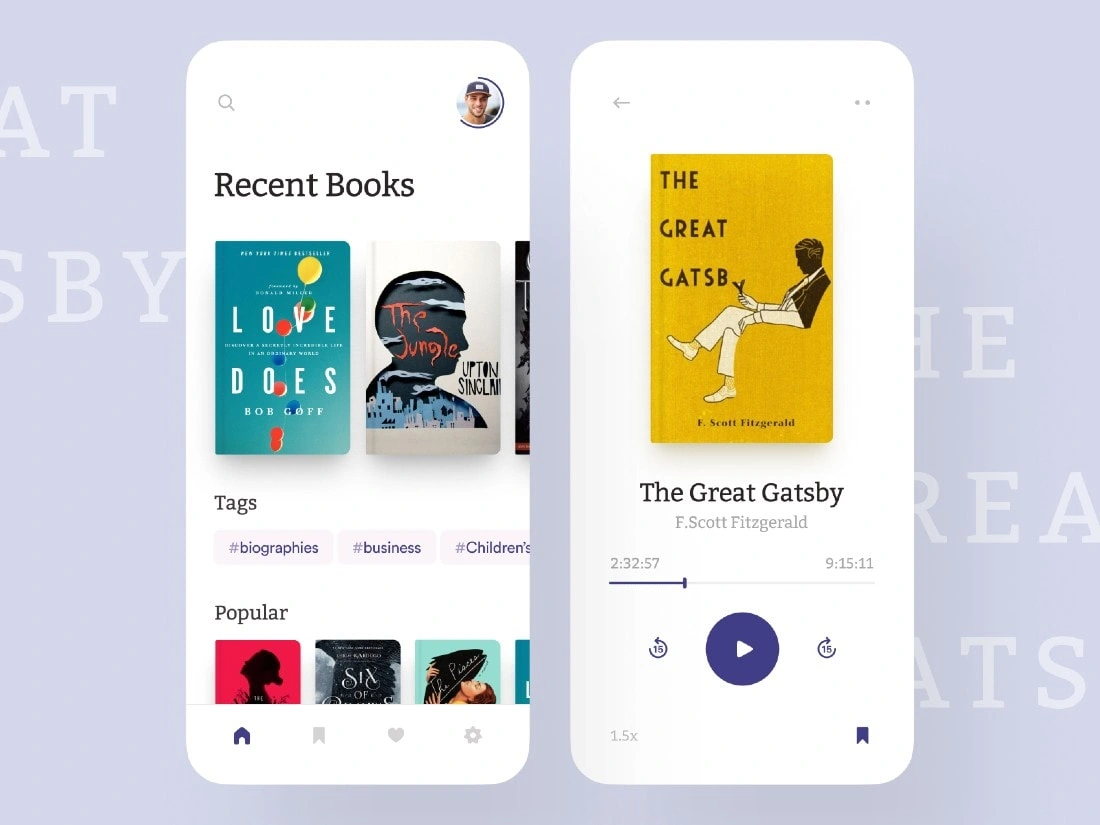This screenshot has width=1100, height=825.
Task: Open the red popular book cover
Action: (x=257, y=672)
